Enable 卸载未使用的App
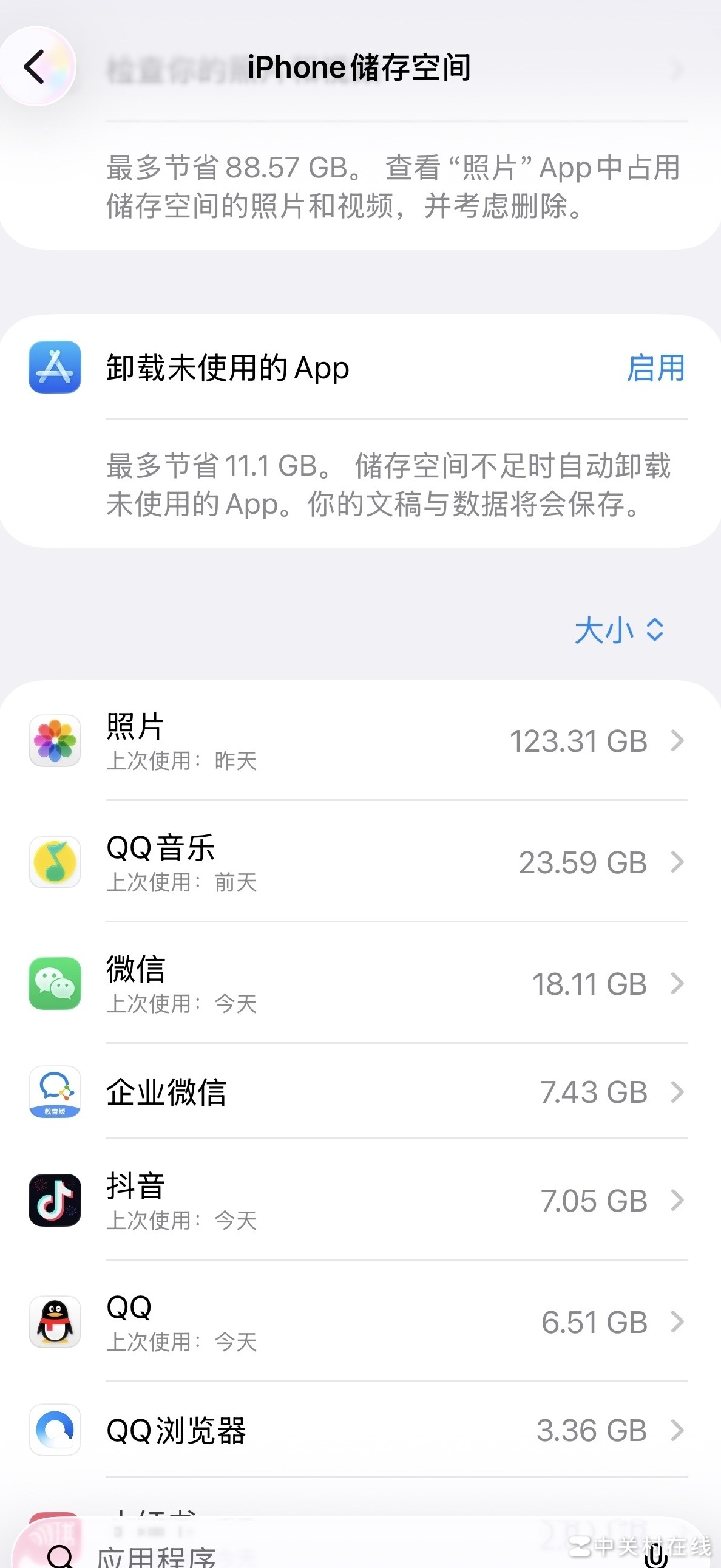The image size is (721, 1568). tap(655, 368)
